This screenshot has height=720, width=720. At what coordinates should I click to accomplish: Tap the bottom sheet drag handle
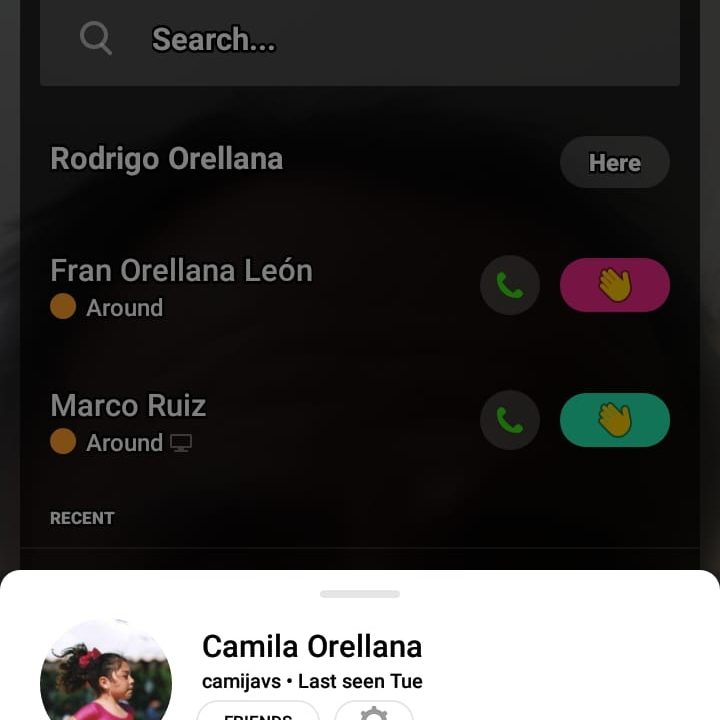pyautogui.click(x=360, y=594)
